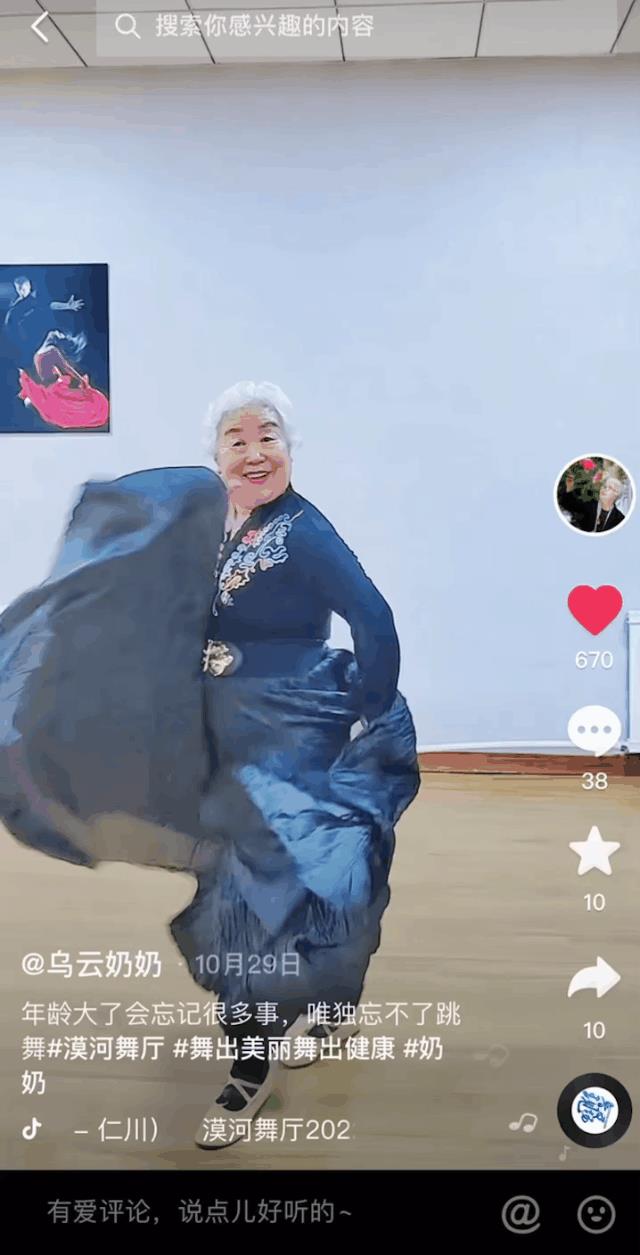Open the comments with 38 replies

point(594,731)
